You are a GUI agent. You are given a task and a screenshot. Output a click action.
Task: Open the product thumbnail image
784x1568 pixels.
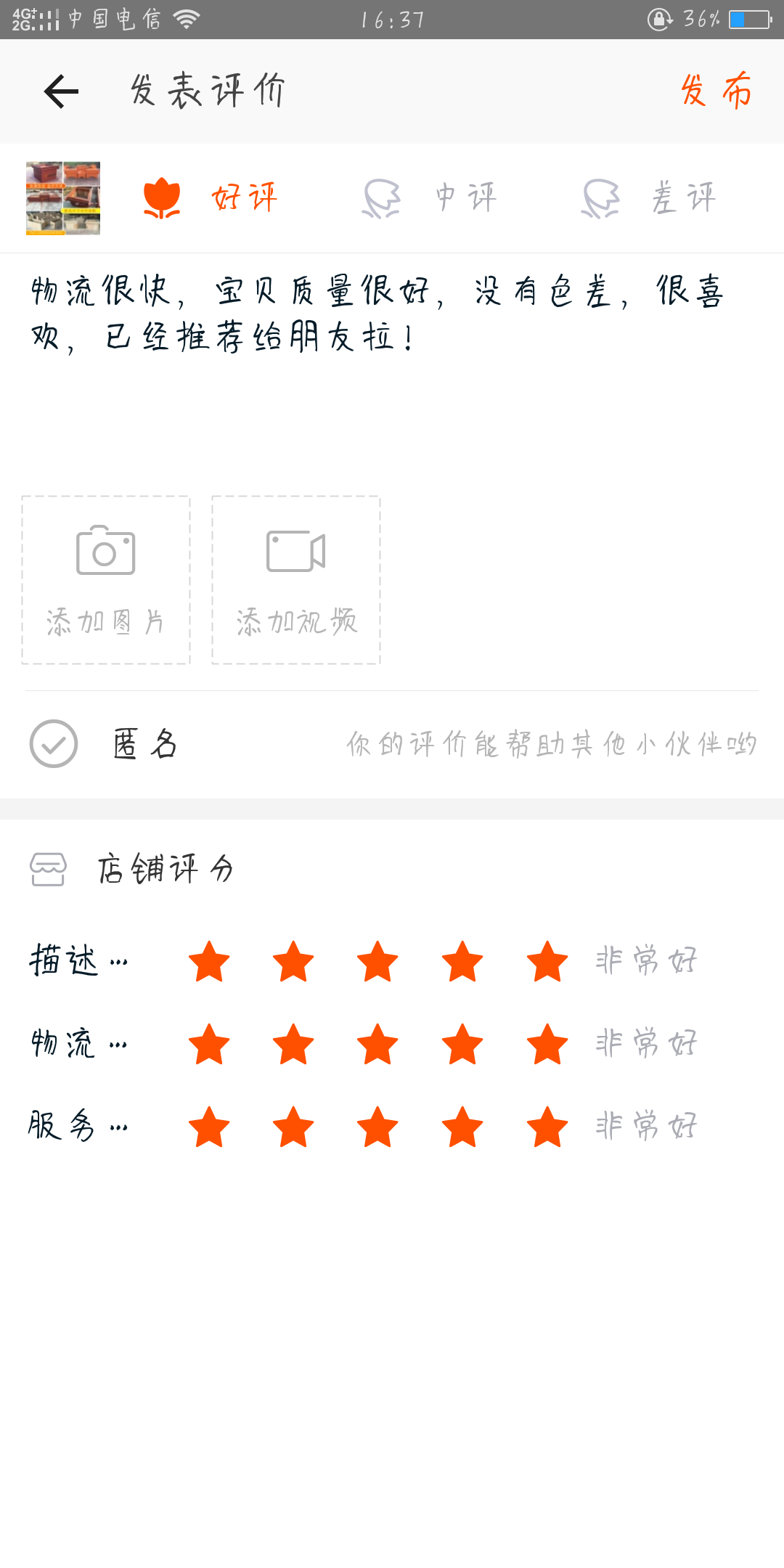pyautogui.click(x=63, y=198)
